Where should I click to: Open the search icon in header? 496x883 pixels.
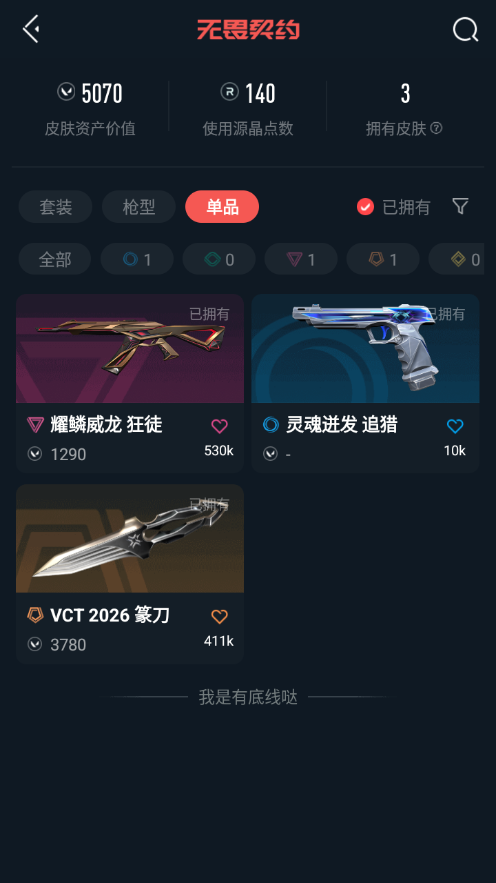466,29
